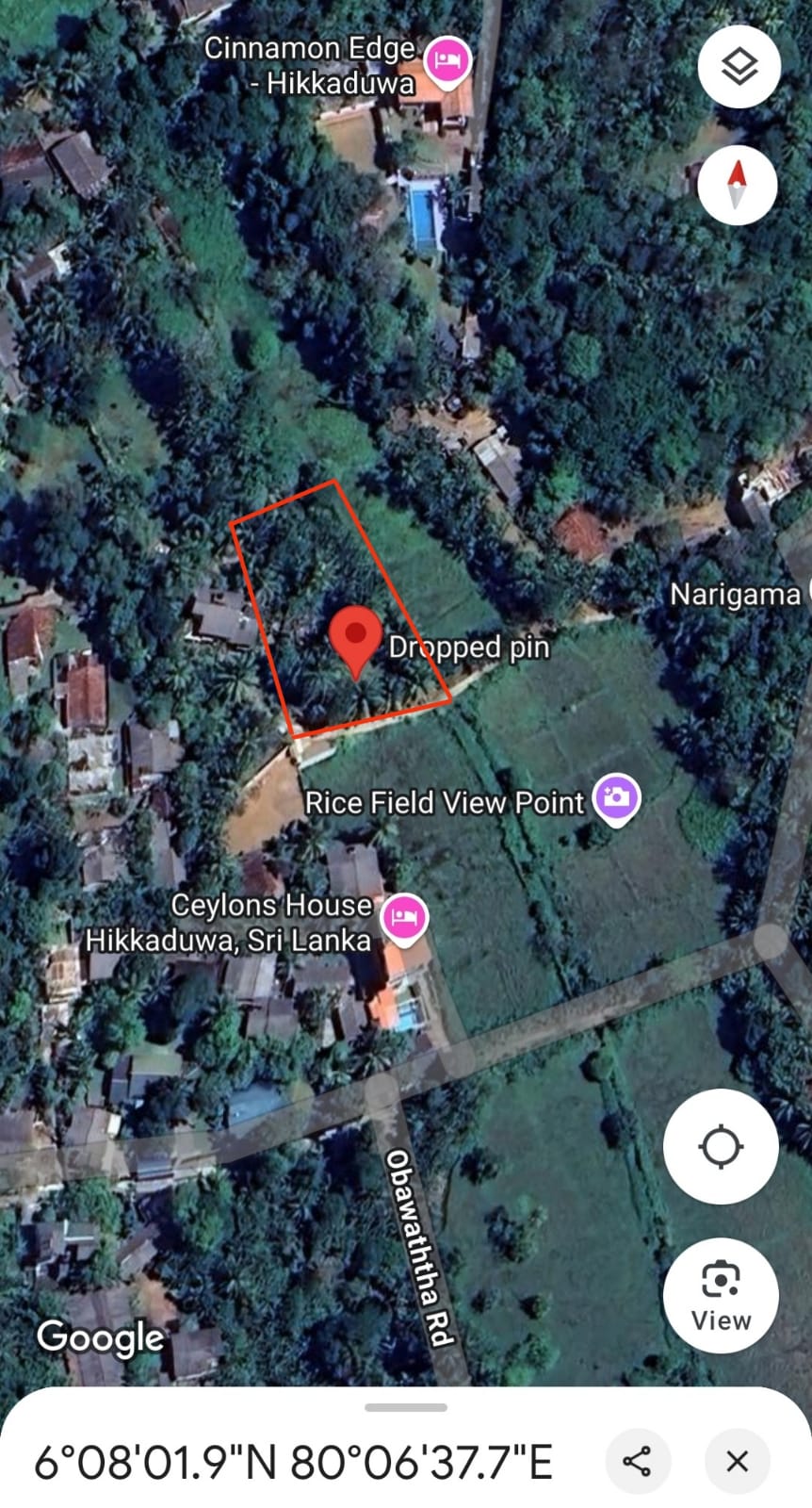The image size is (812, 1508).
Task: Select the Ceylons House lodging pin icon
Action: click(404, 916)
